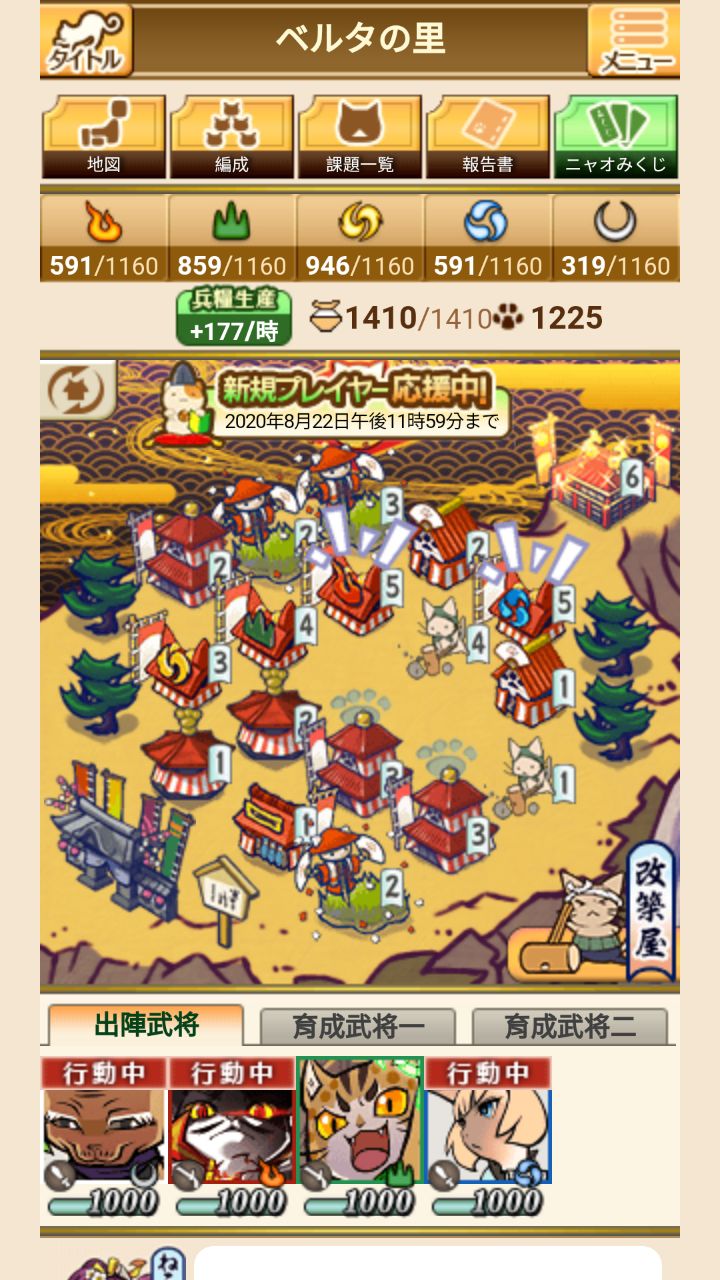Viewport: 720px width, 1280px height.
Task: Open the 報告書 reports
Action: 488,138
